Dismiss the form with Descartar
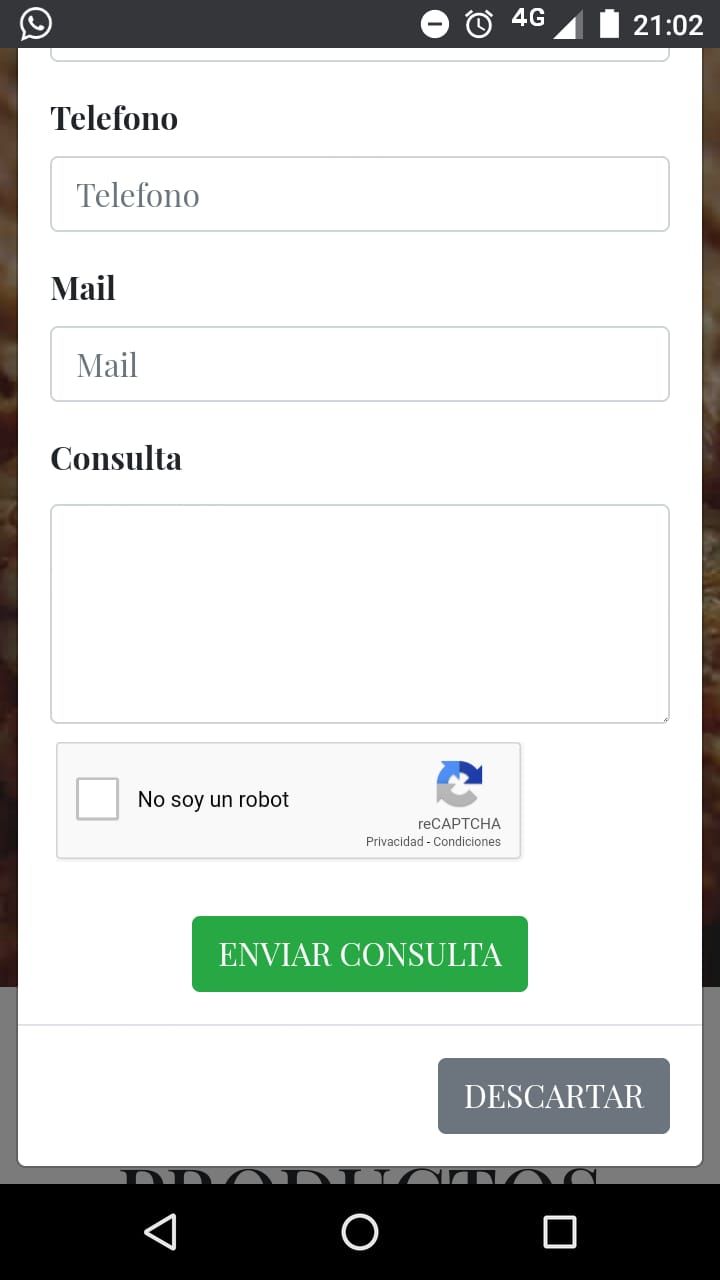This screenshot has height=1280, width=720. tap(554, 1096)
